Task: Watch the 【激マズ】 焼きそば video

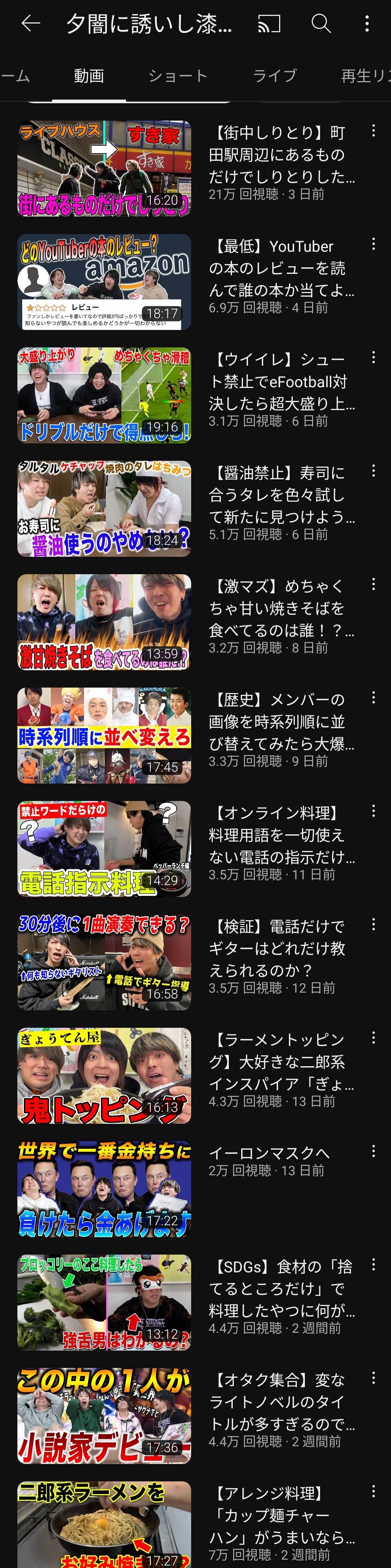Action: (x=104, y=621)
